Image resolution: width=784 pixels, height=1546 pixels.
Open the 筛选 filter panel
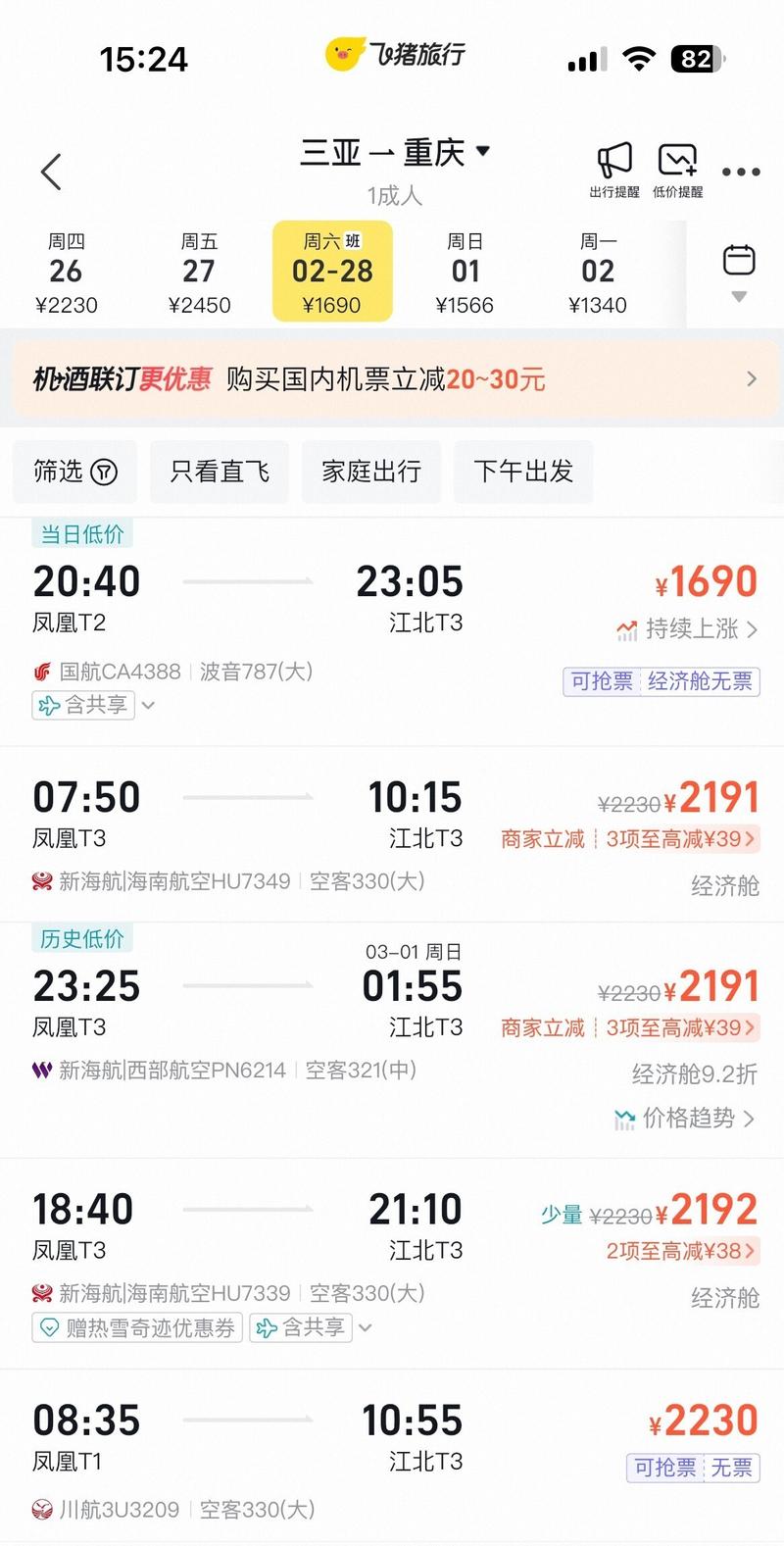[74, 472]
